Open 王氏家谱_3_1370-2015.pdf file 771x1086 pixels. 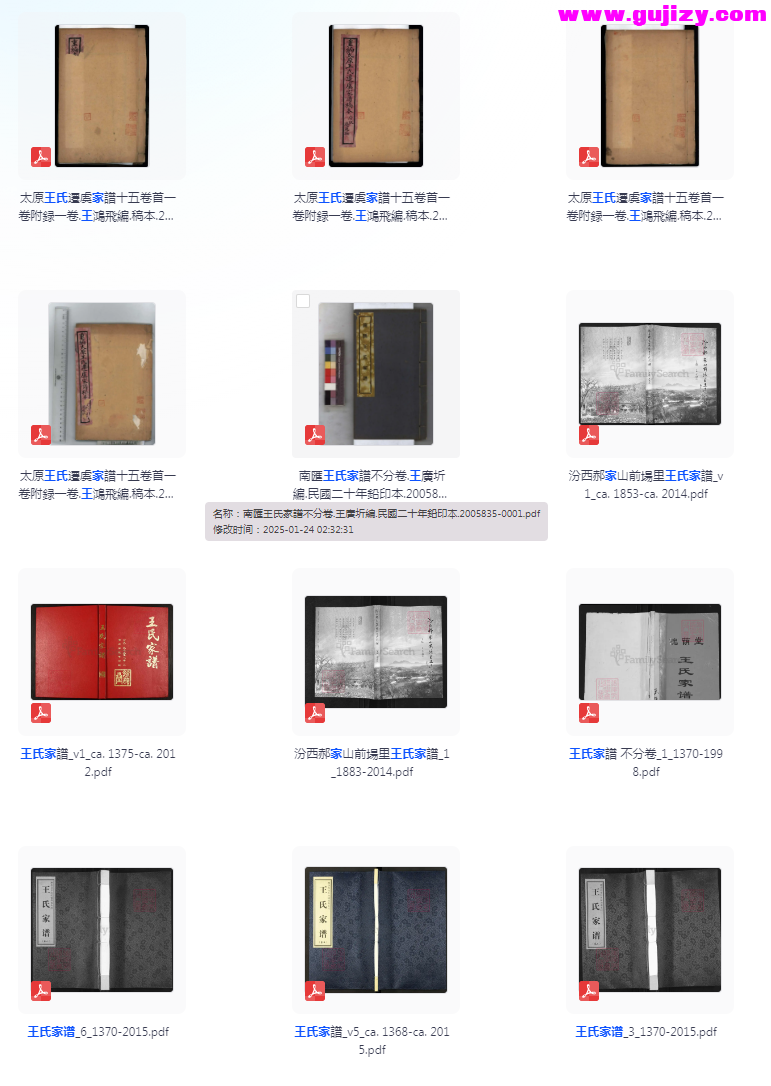(649, 929)
